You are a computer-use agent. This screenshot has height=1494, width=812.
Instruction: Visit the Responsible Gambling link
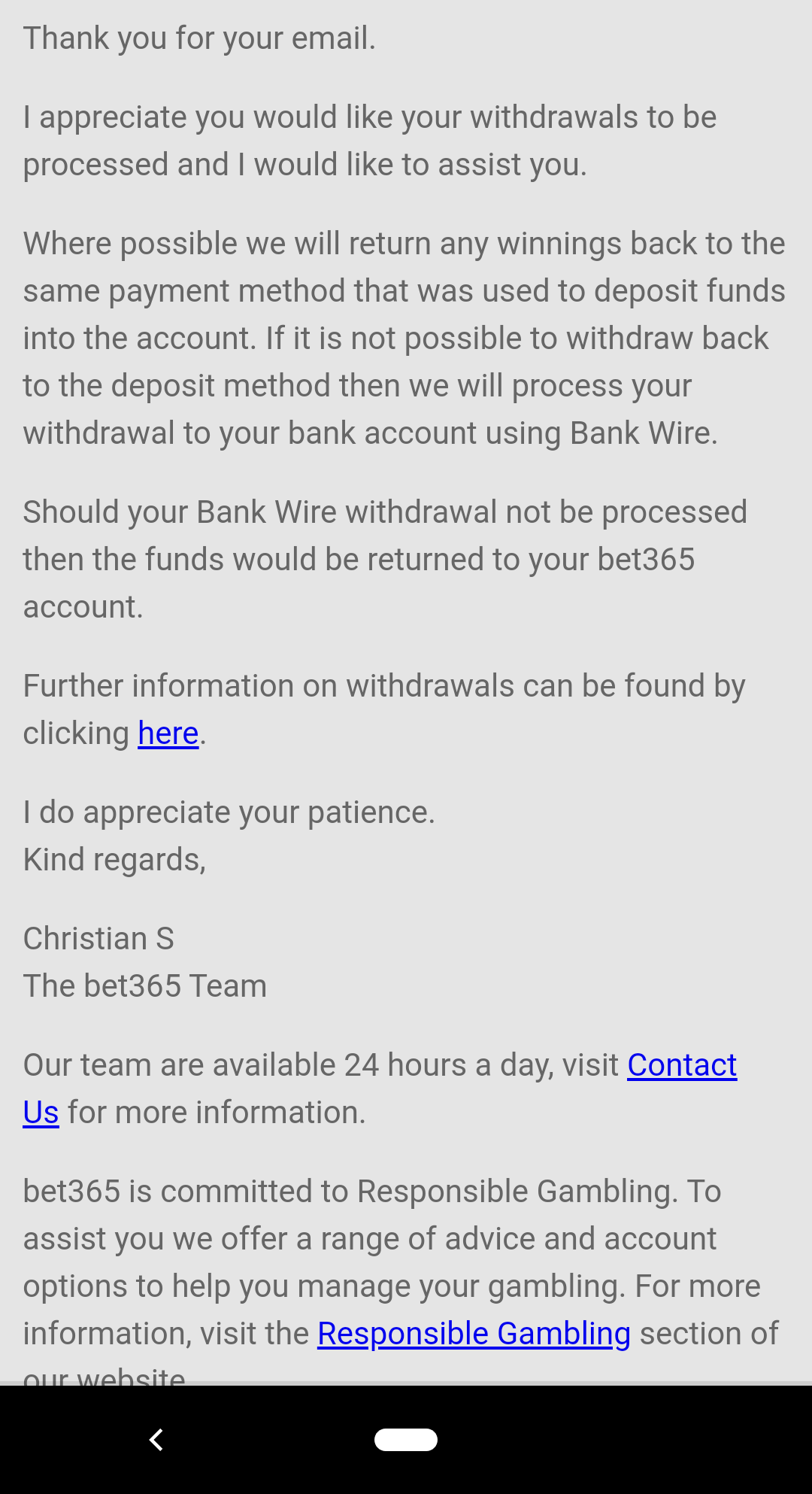point(474,1334)
